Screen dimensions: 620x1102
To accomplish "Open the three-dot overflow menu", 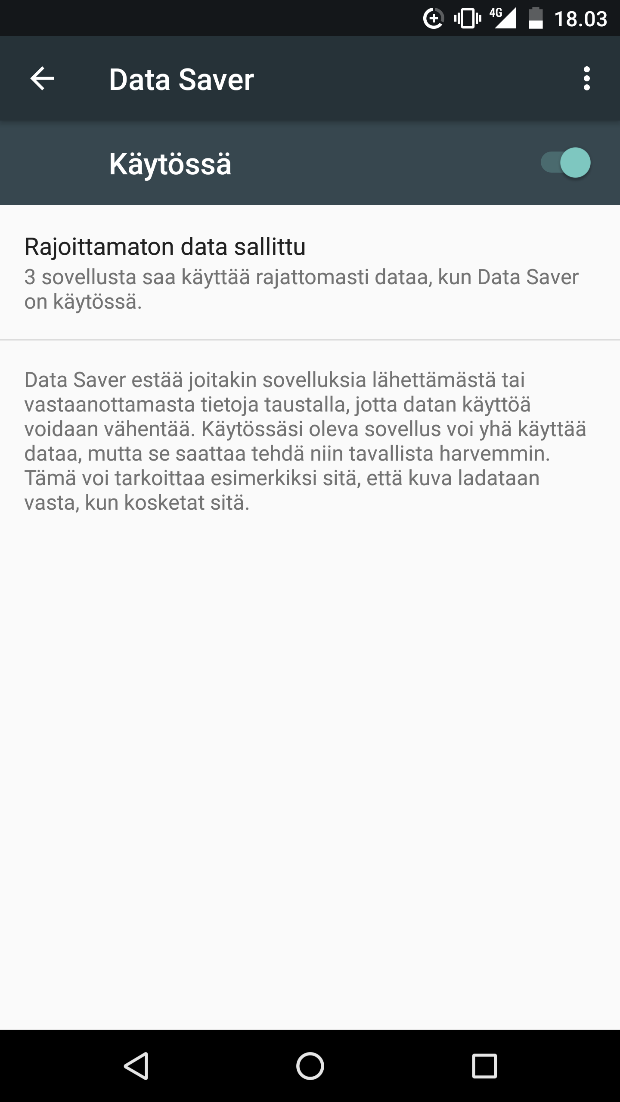I will point(586,79).
